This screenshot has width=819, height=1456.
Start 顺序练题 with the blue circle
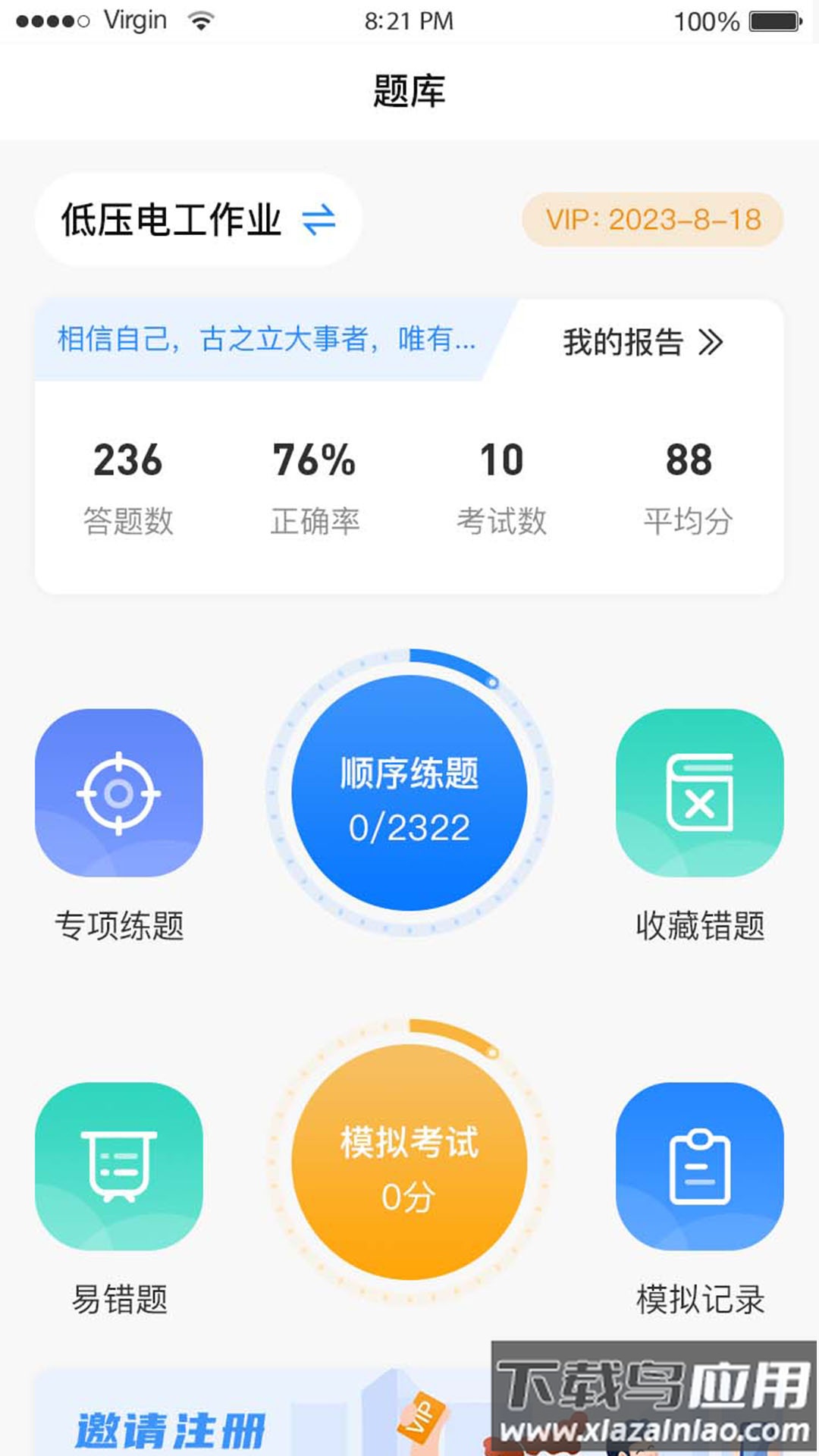(x=409, y=792)
